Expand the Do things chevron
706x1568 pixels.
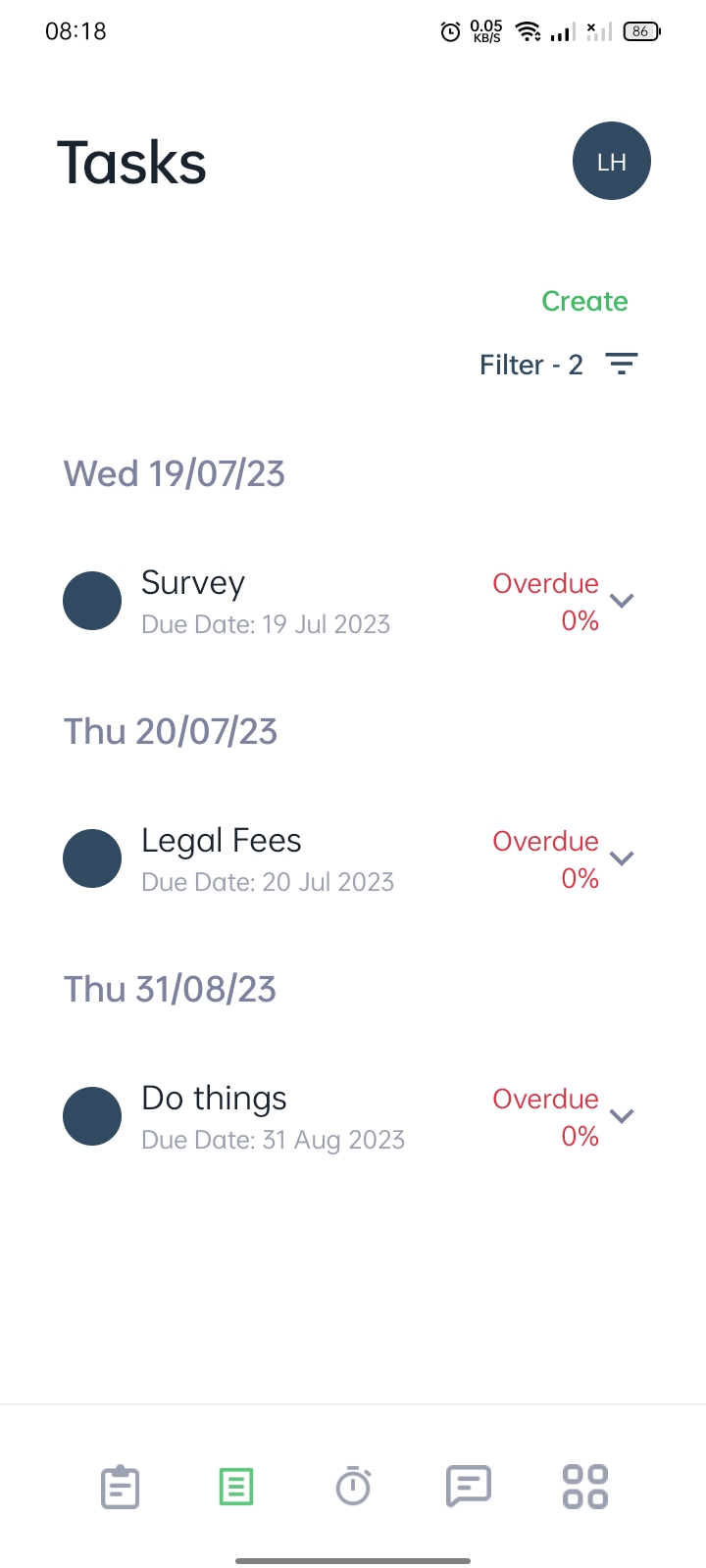point(622,1115)
